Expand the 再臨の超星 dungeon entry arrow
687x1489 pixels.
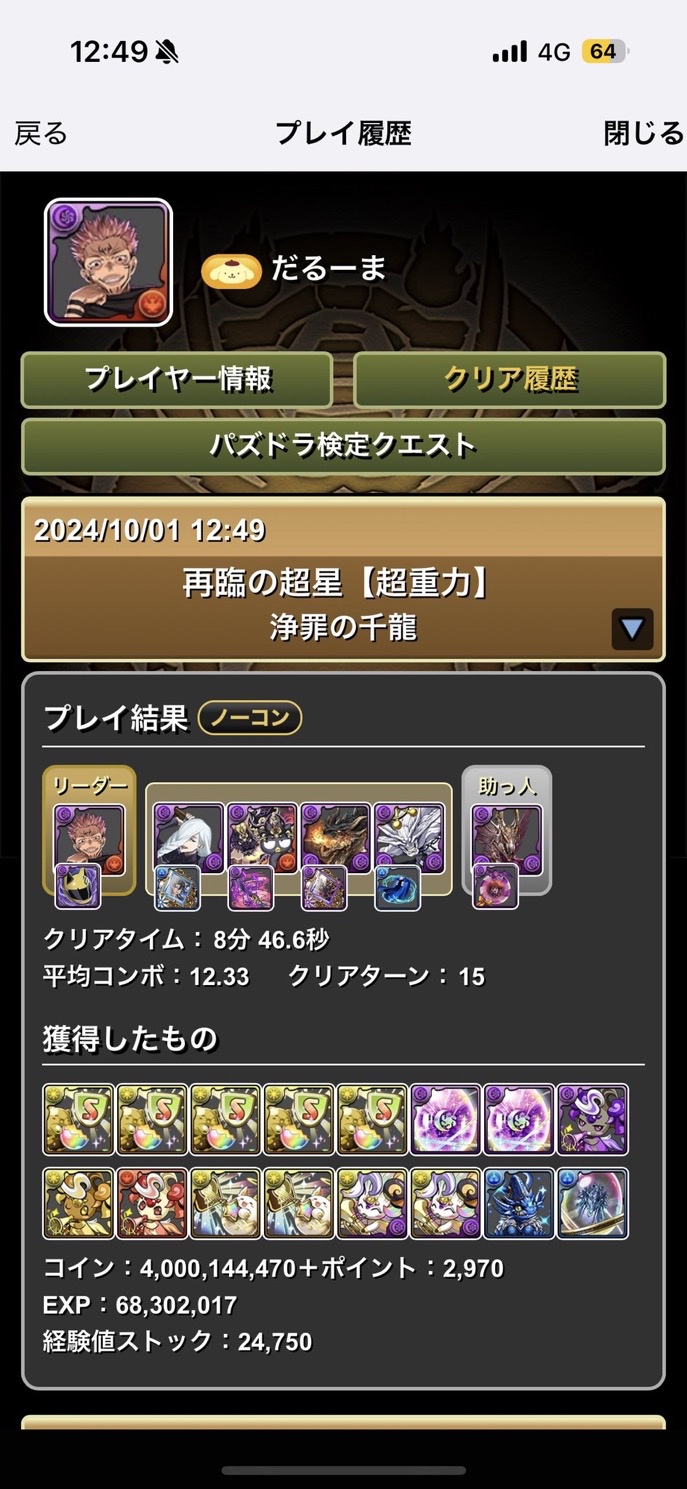pyautogui.click(x=632, y=629)
